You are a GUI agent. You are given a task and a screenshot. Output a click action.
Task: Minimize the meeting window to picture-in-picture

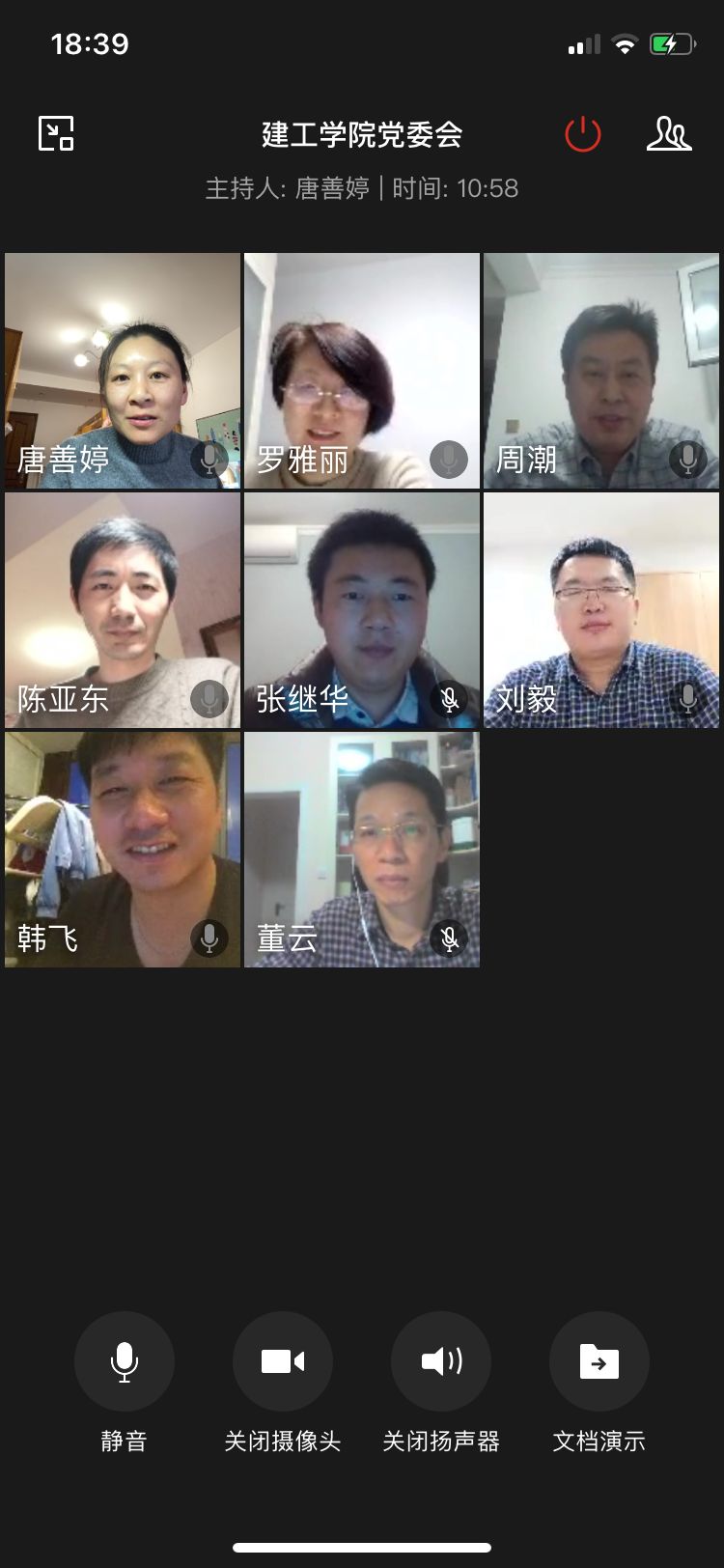coord(56,133)
